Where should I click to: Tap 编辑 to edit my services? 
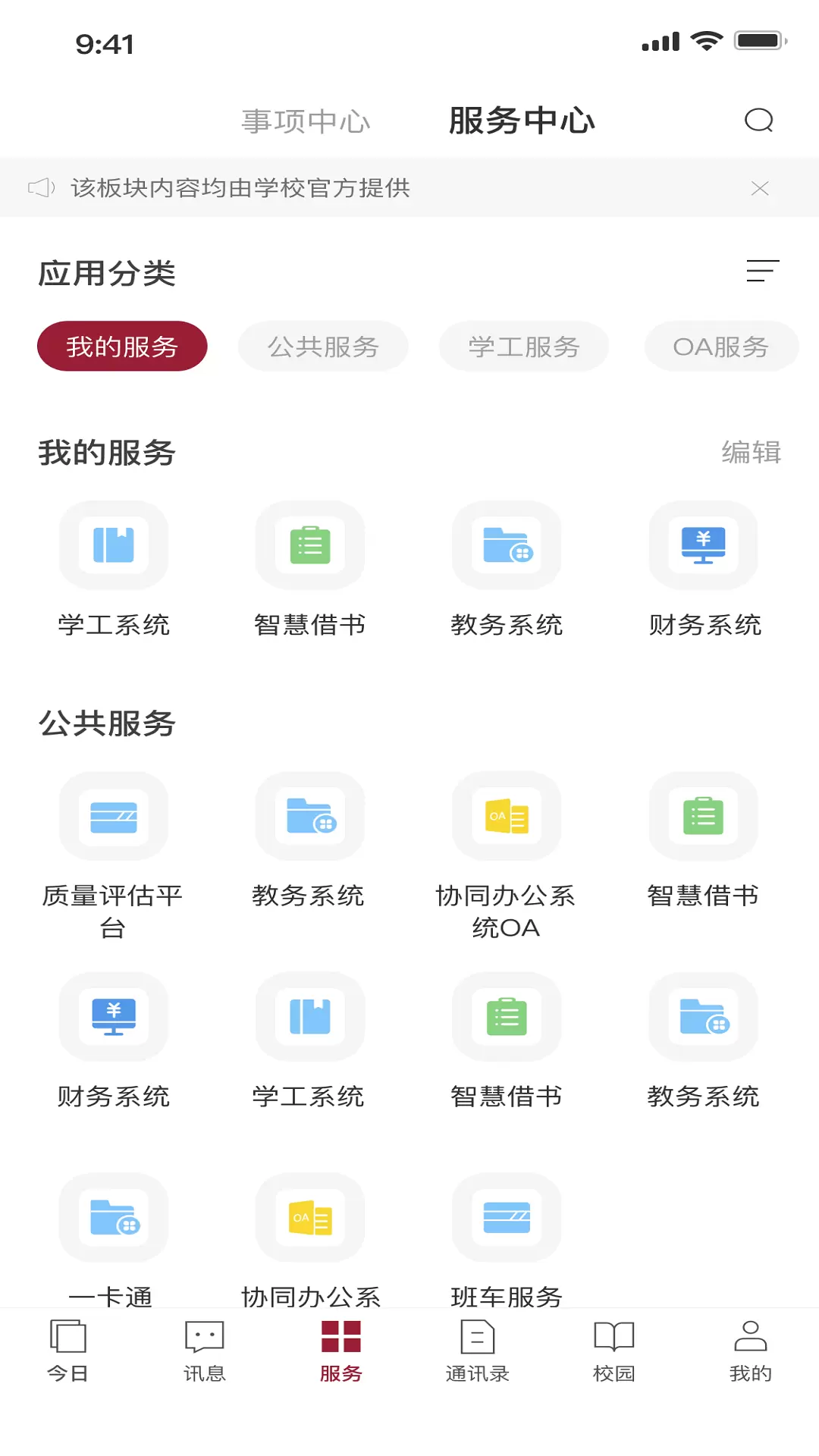click(x=751, y=452)
